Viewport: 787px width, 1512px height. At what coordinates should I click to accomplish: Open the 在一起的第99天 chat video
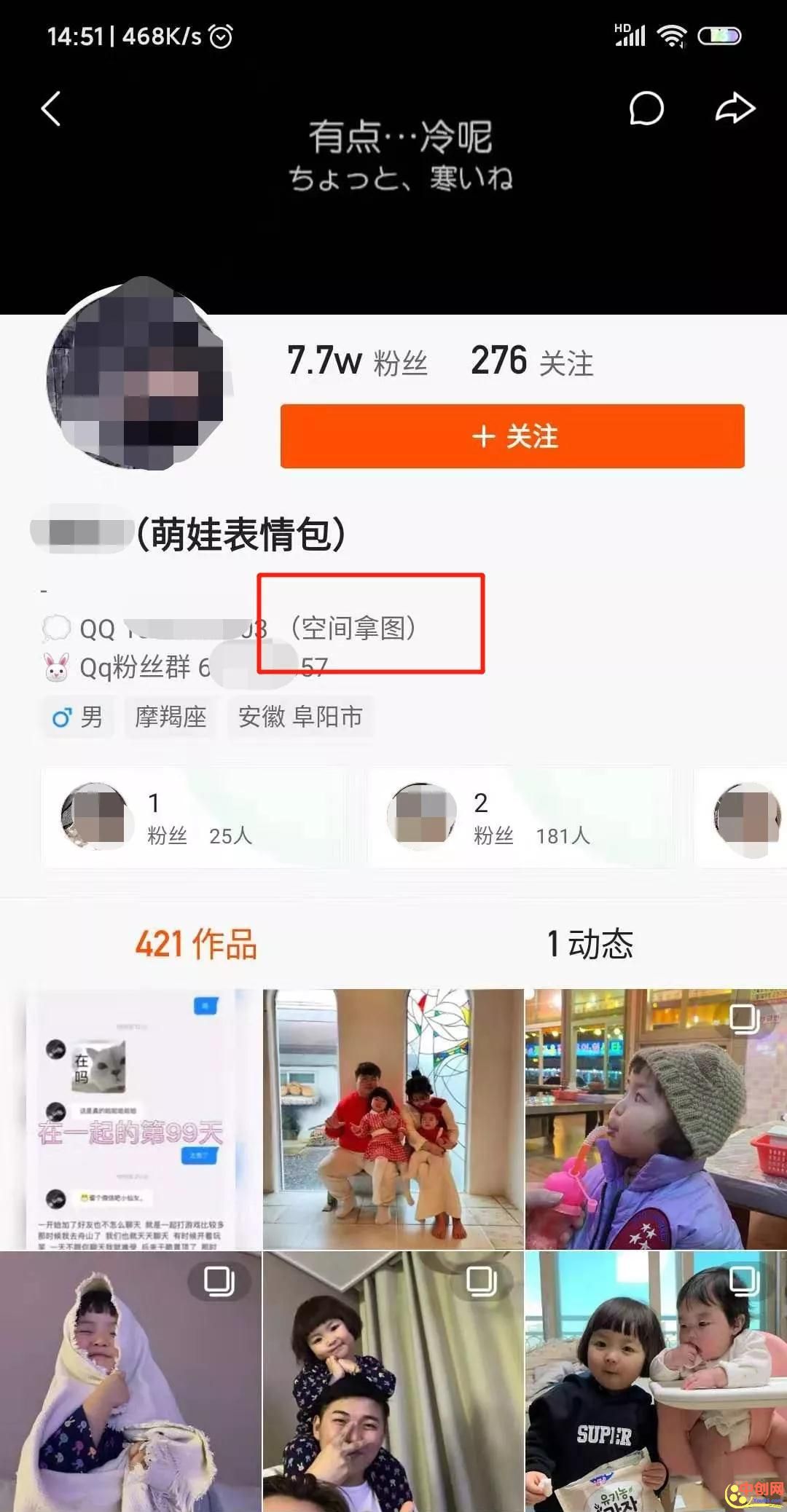click(130, 1119)
